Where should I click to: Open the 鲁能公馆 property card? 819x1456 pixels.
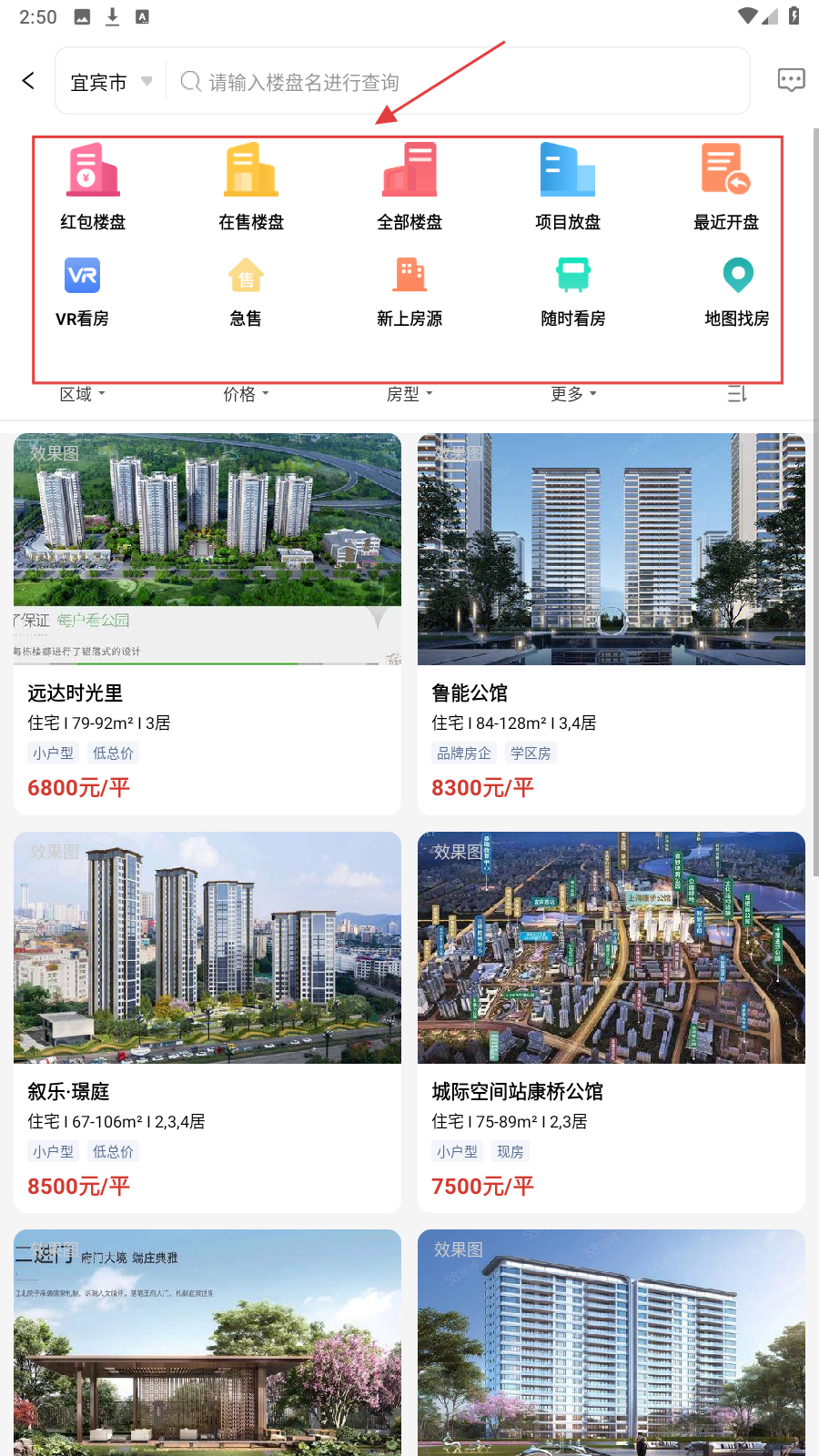click(x=612, y=623)
